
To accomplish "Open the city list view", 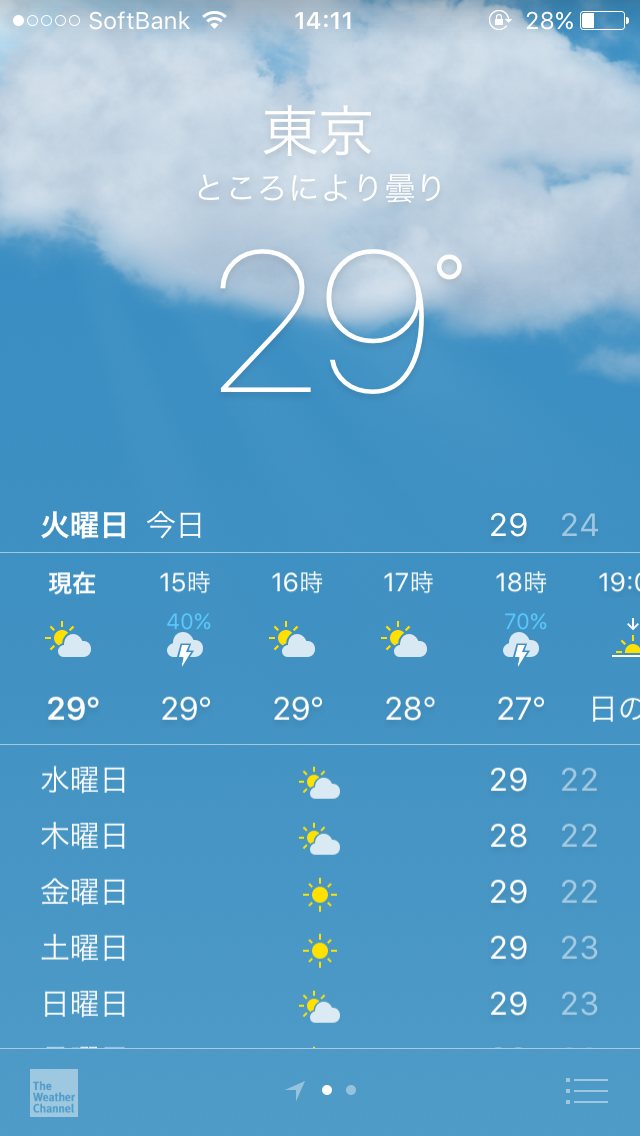I will (x=586, y=1090).
